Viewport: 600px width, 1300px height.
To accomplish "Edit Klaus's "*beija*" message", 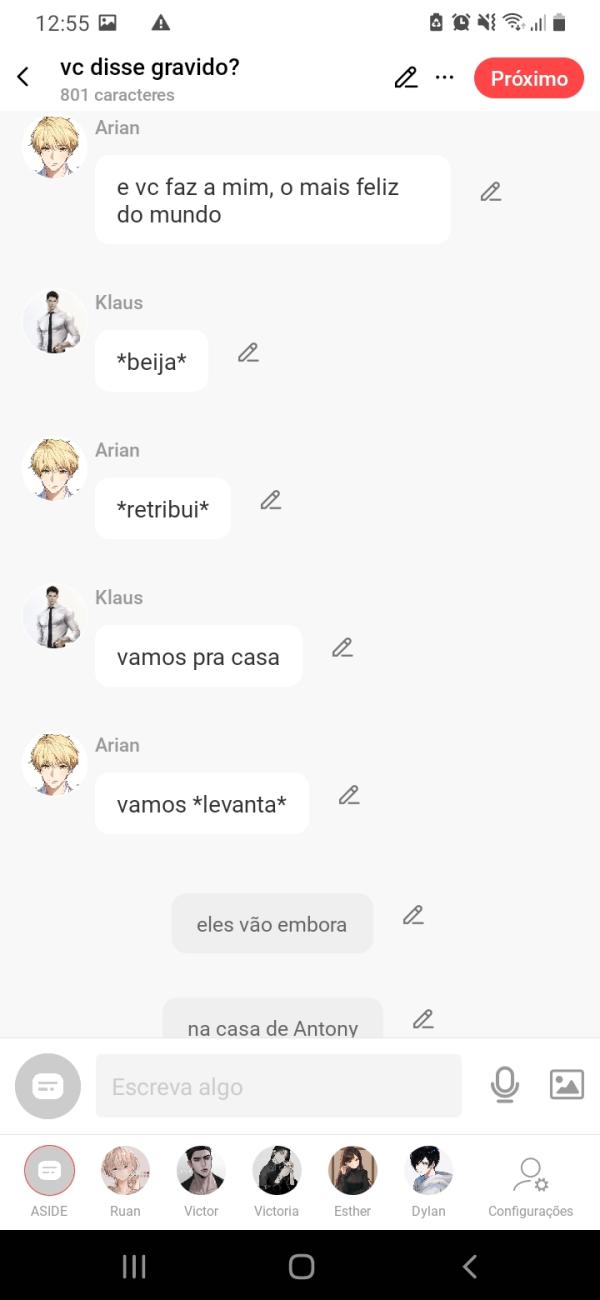I will coord(248,352).
